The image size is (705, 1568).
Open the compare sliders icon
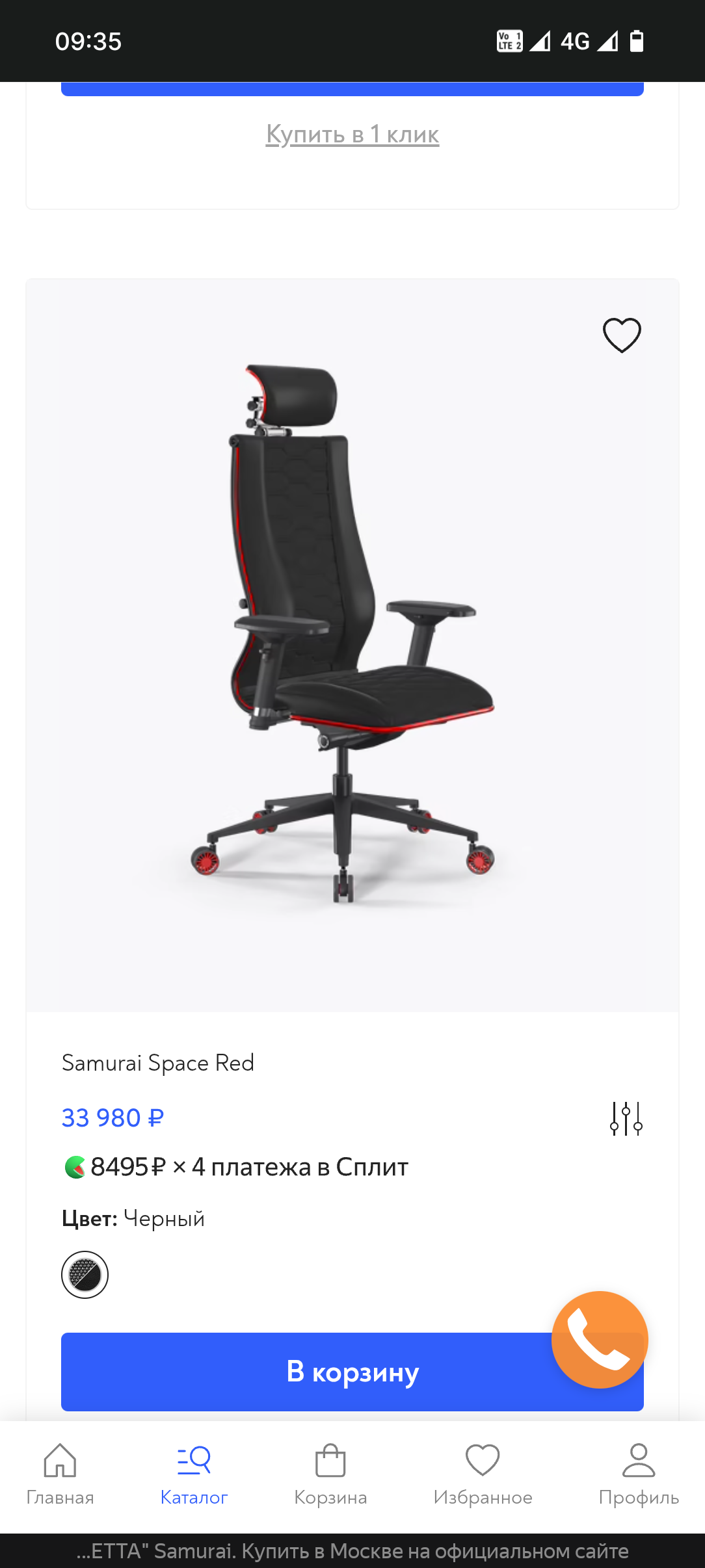click(x=626, y=1118)
